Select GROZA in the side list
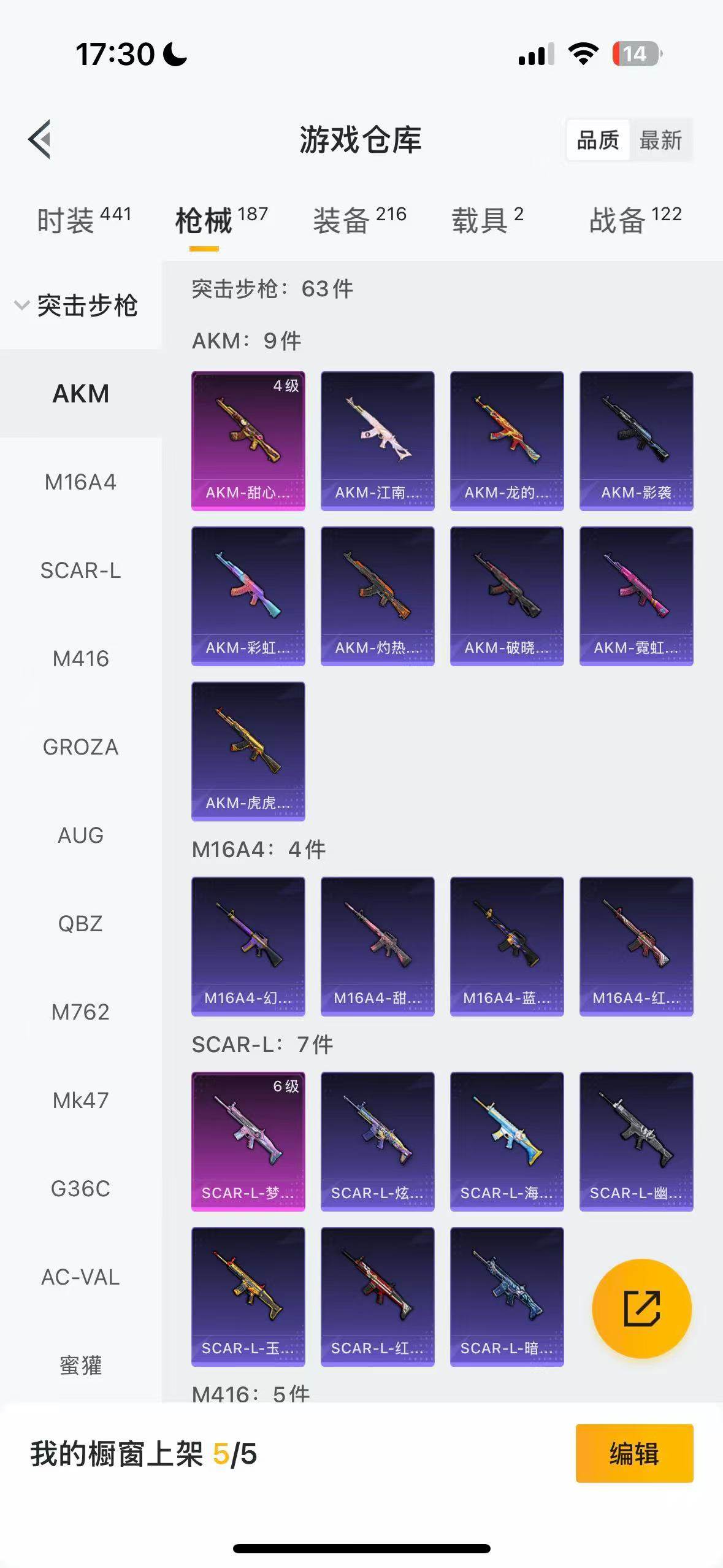Viewport: 723px width, 1568px height. coord(81,747)
